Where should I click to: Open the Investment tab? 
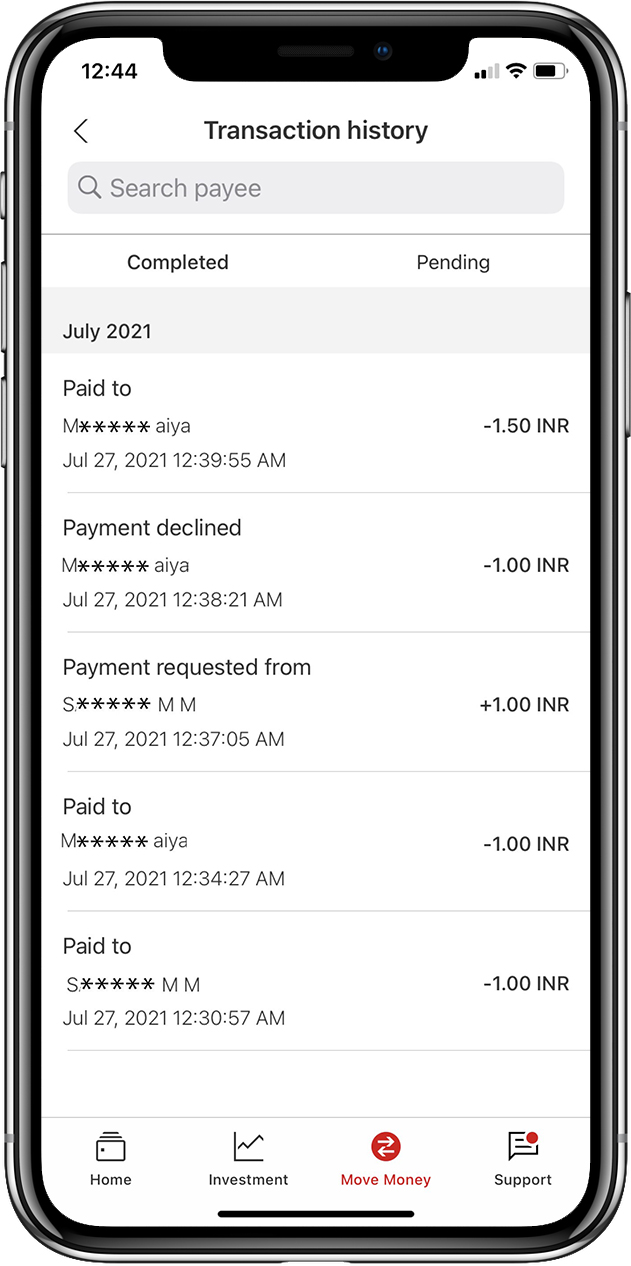coord(248,1159)
